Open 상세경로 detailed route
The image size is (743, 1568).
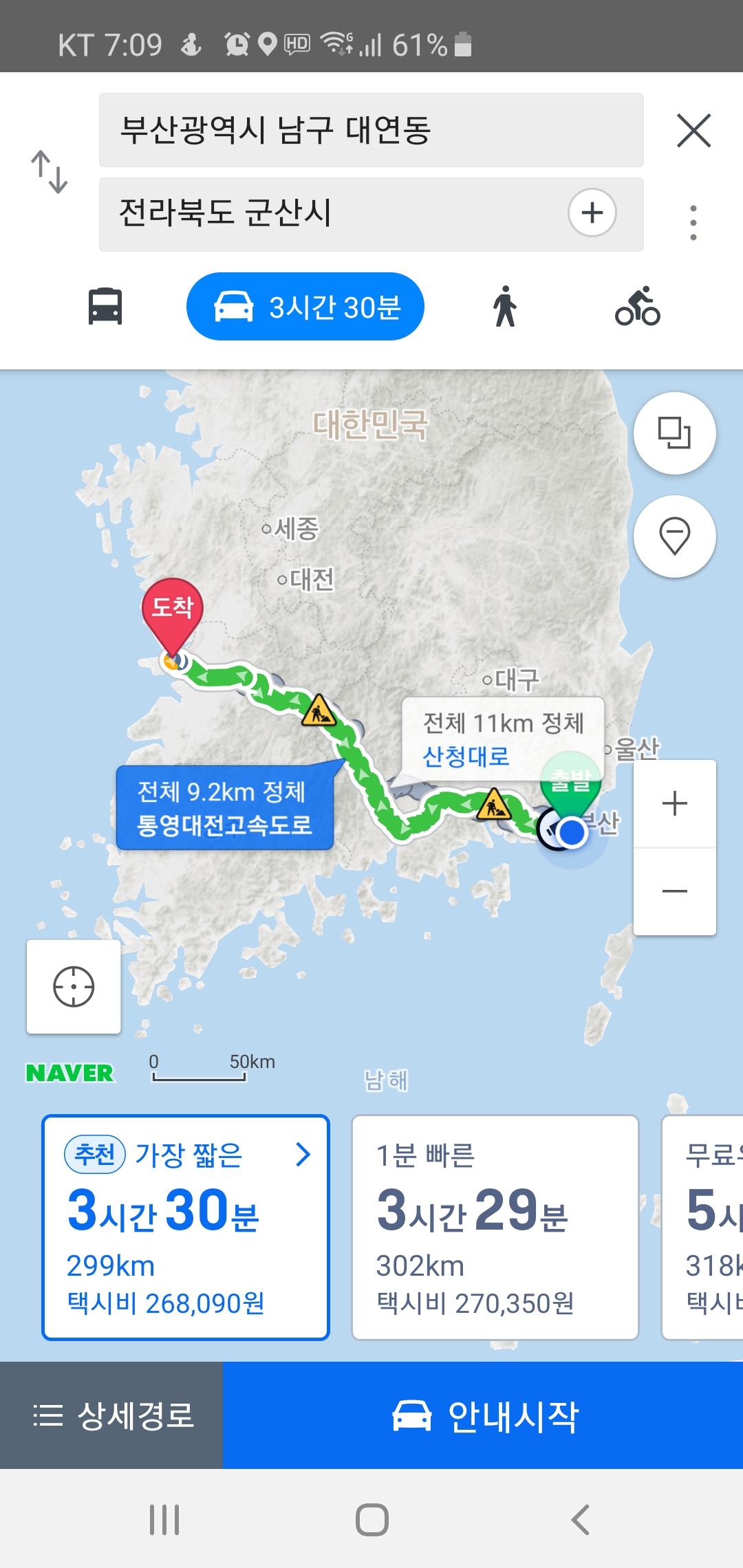coord(111,1415)
